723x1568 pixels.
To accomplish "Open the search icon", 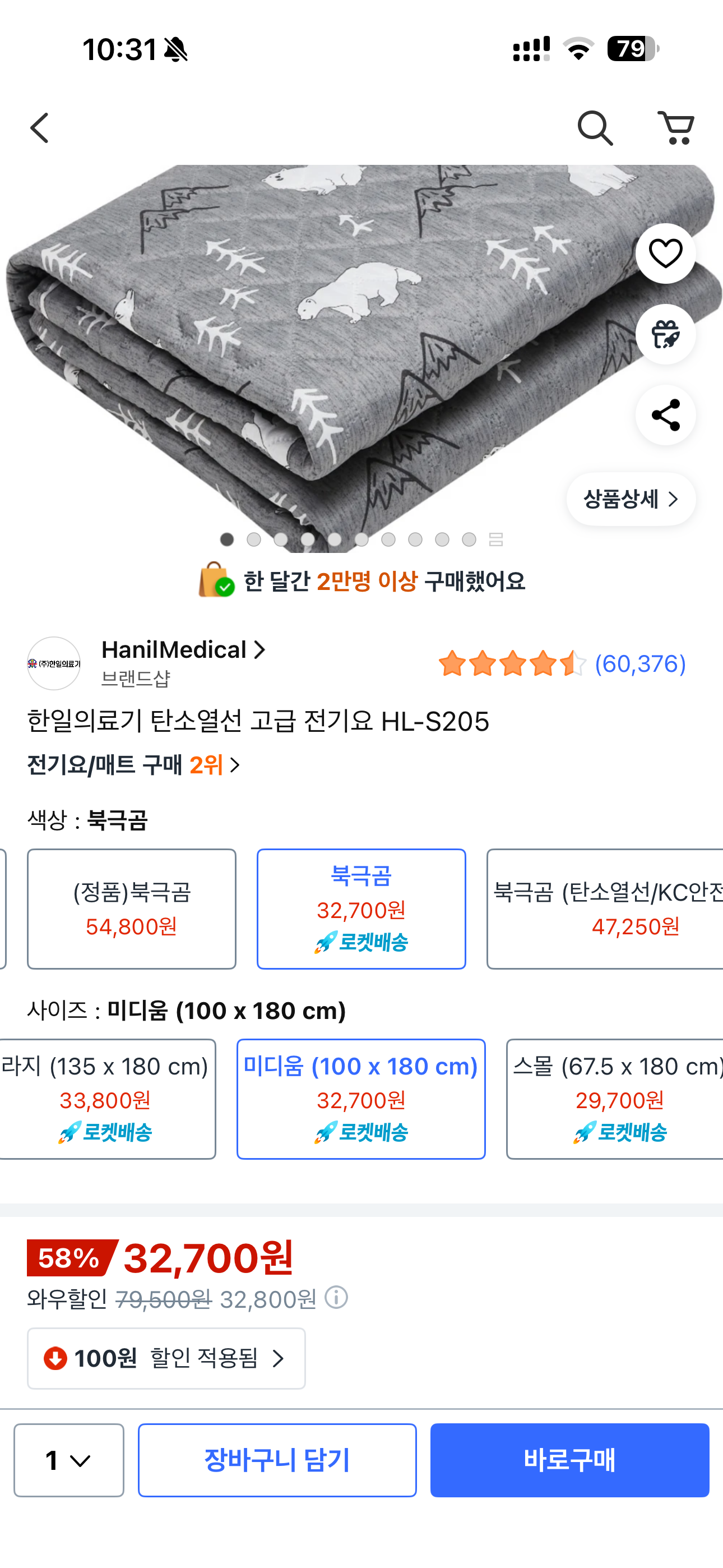I will pos(595,128).
